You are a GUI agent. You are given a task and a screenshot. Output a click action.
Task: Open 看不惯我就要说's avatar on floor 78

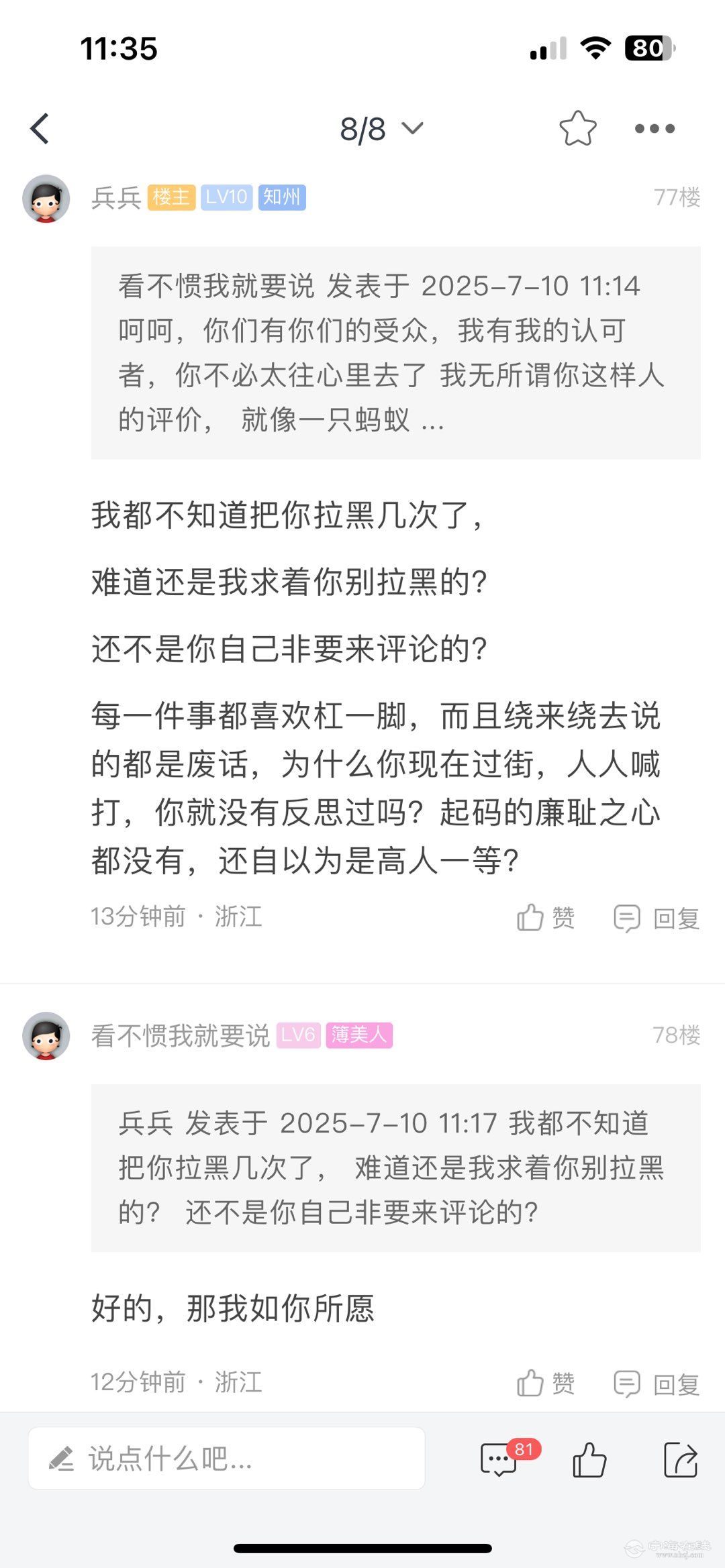pos(46,1036)
